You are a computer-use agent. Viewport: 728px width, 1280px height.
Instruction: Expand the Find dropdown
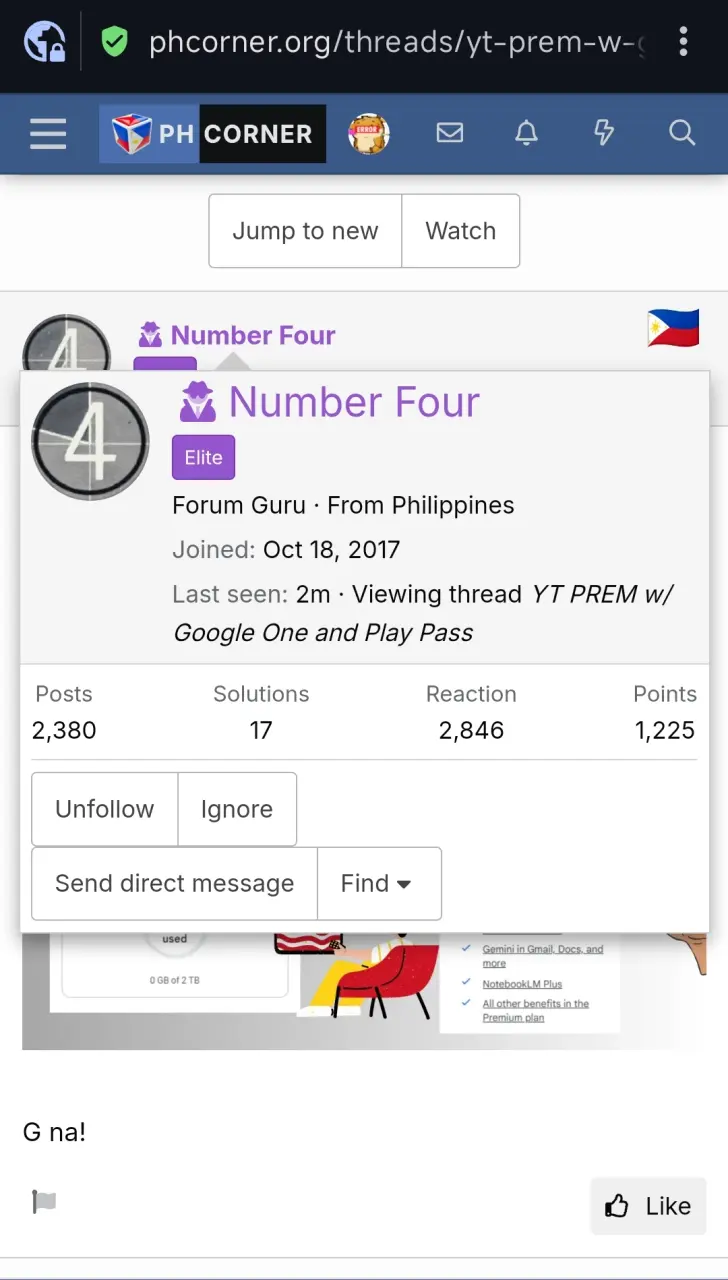tap(379, 883)
